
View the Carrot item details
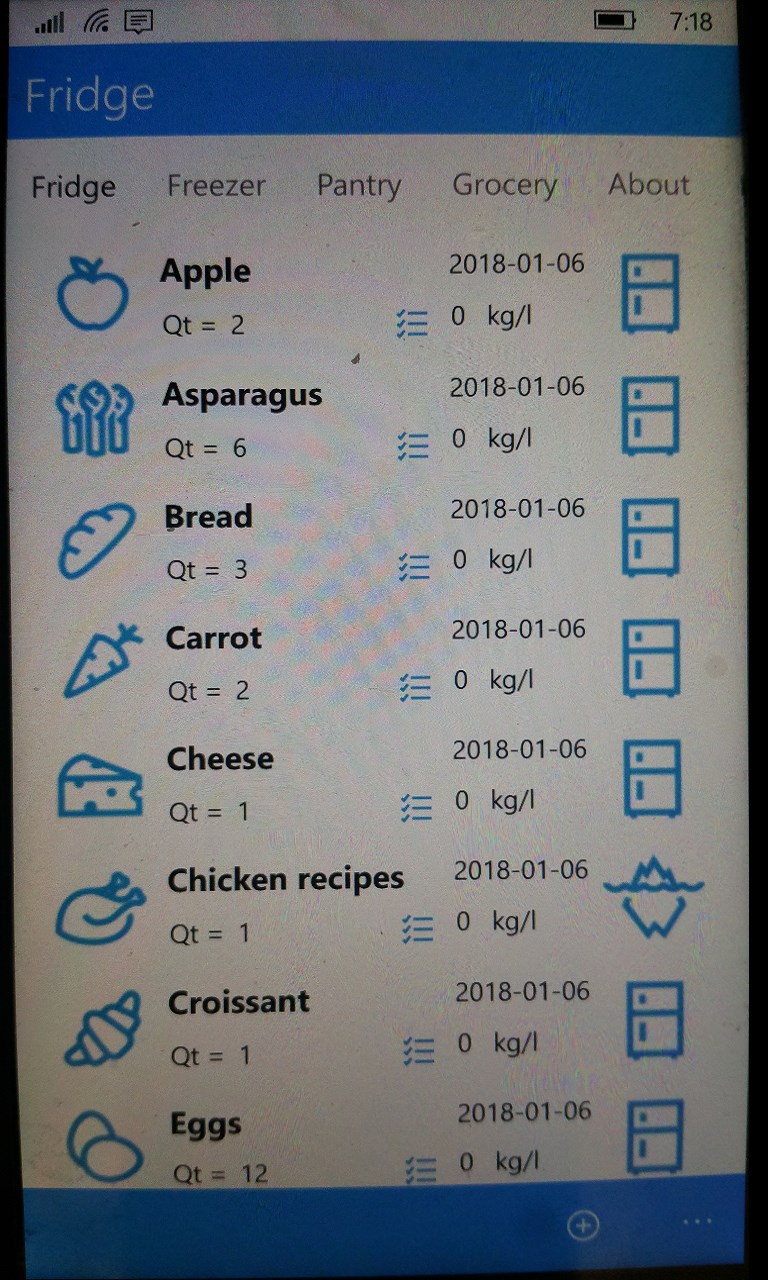click(x=213, y=638)
